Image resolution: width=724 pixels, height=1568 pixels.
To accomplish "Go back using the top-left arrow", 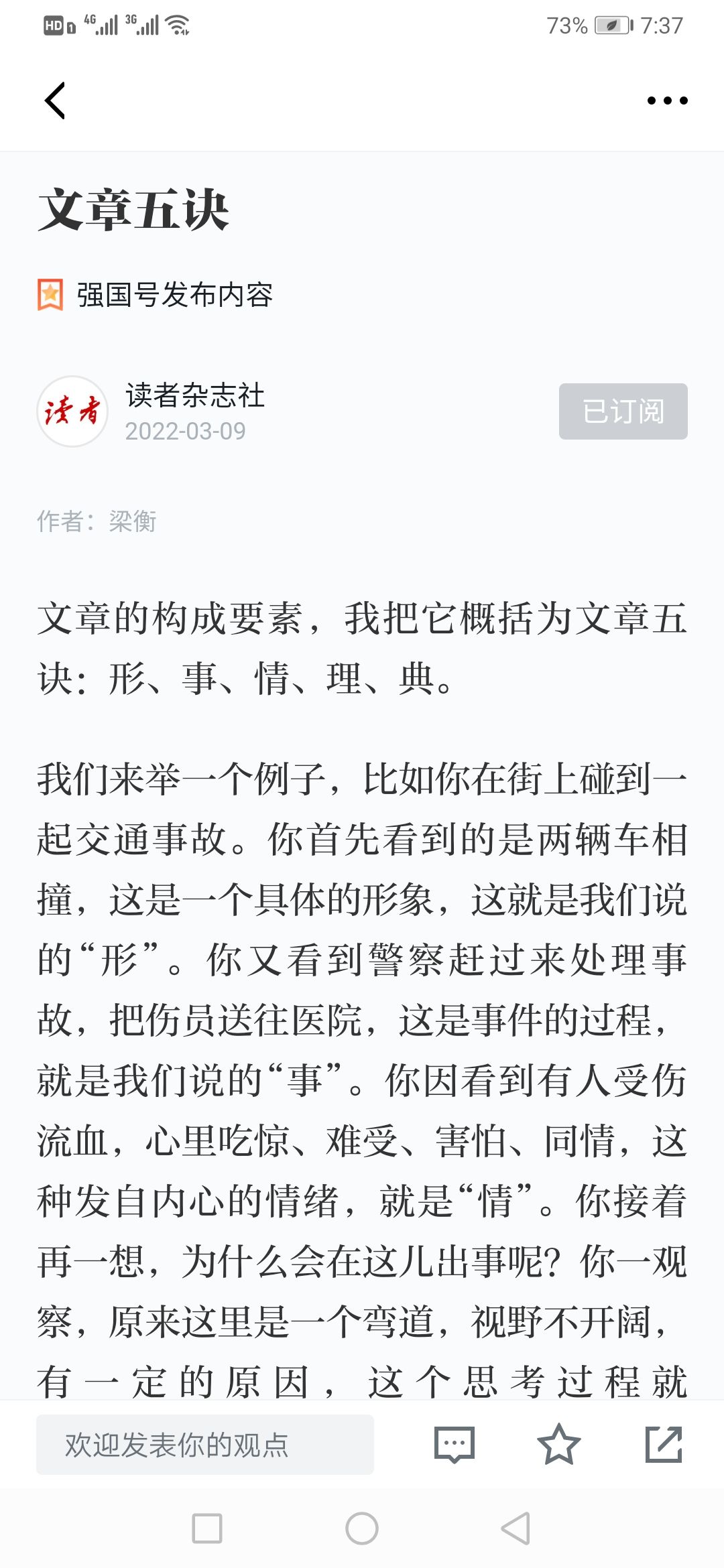I will (x=55, y=101).
